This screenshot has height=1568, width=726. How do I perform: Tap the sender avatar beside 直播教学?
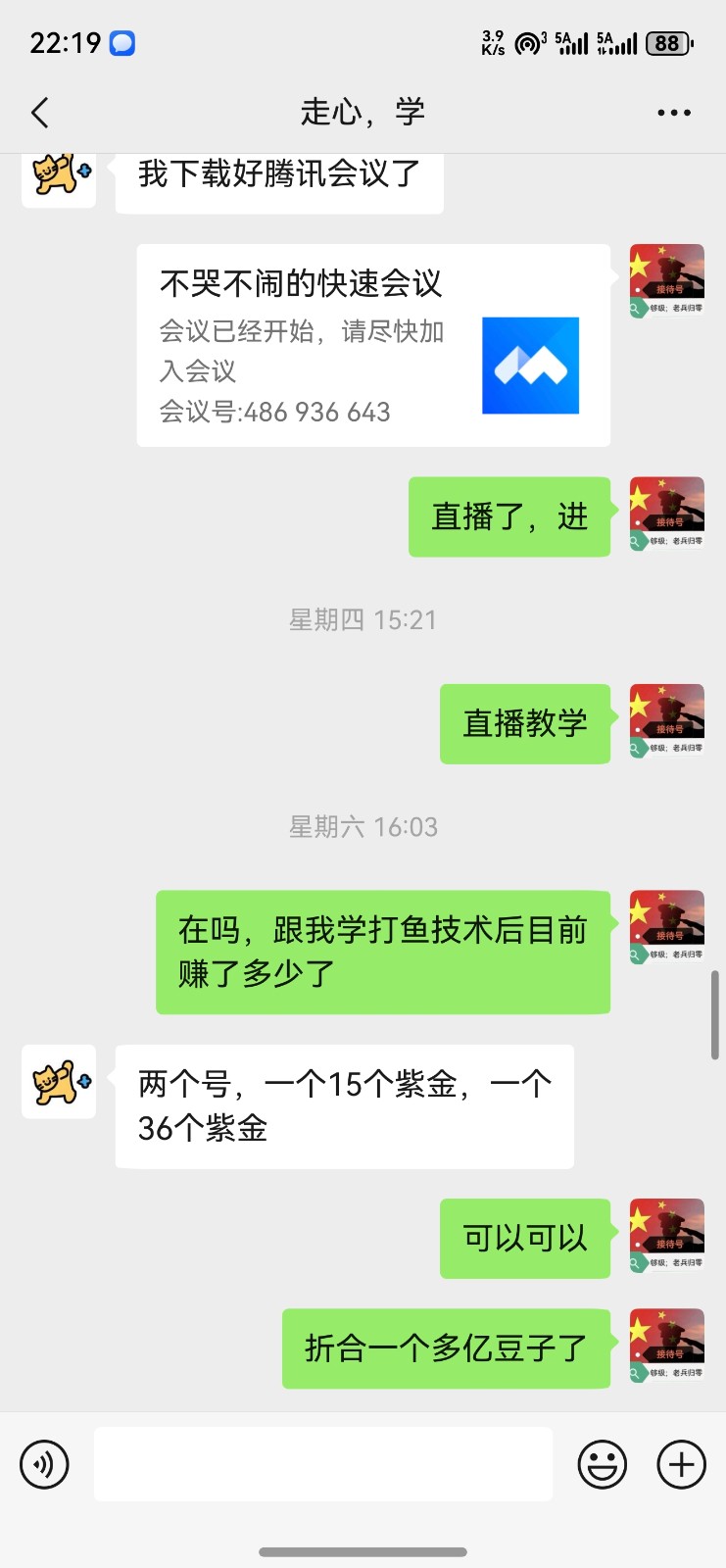[x=666, y=723]
